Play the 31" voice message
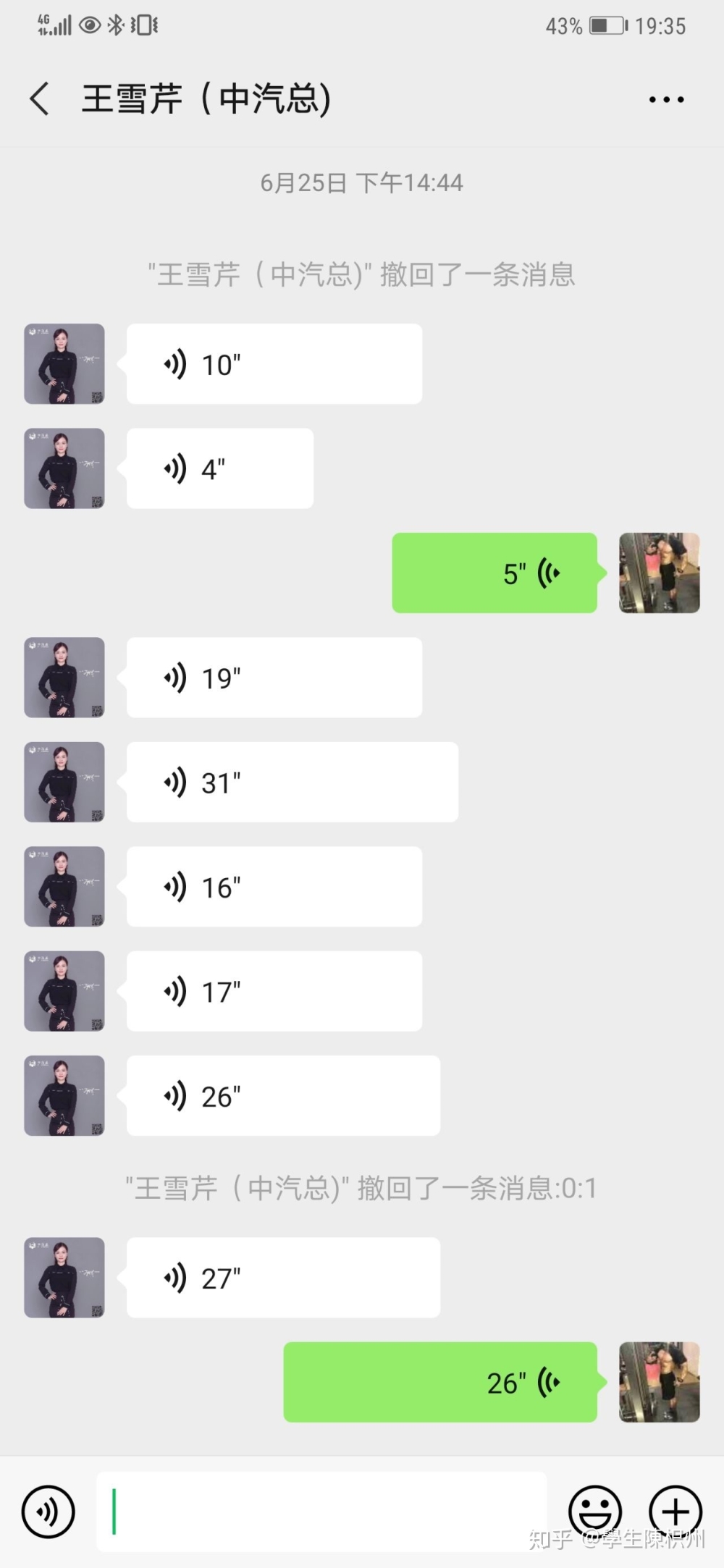The width and height of the screenshot is (724, 1568). [292, 782]
